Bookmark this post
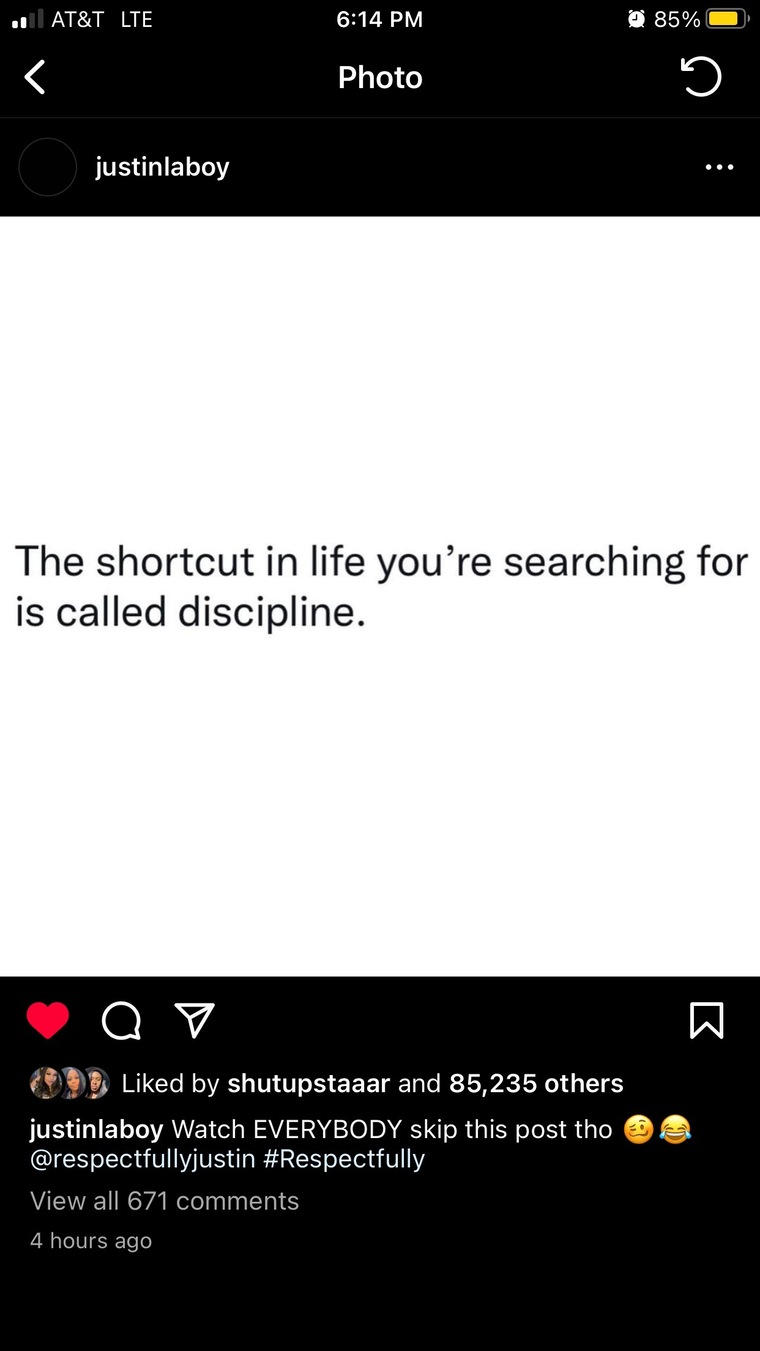This screenshot has width=760, height=1351. 706,1020
